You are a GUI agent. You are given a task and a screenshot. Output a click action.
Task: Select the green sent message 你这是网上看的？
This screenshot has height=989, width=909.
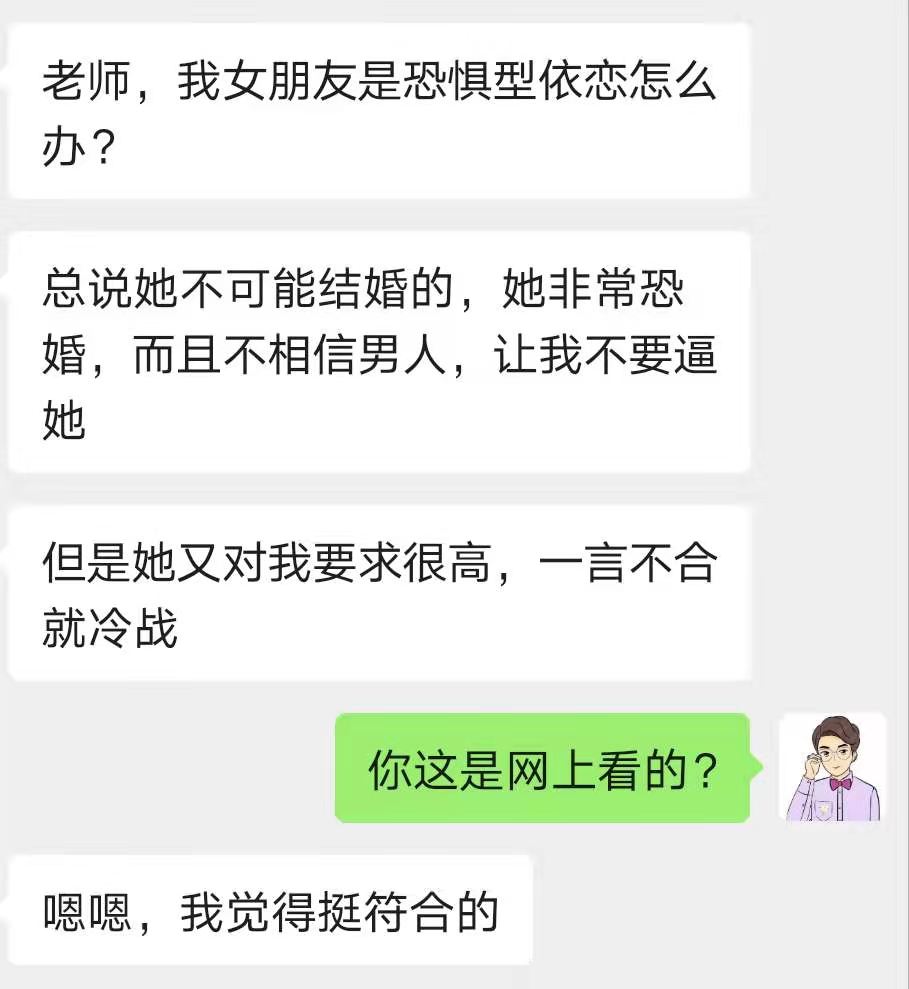click(x=545, y=770)
